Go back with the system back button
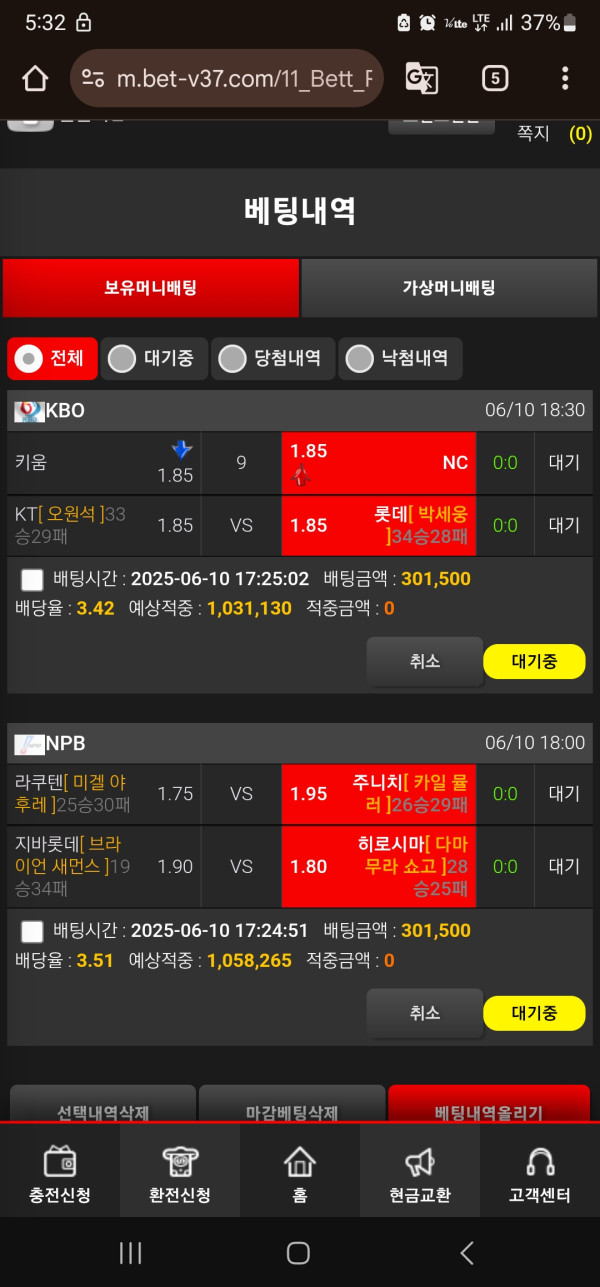The height and width of the screenshot is (1287, 600). [x=466, y=1252]
